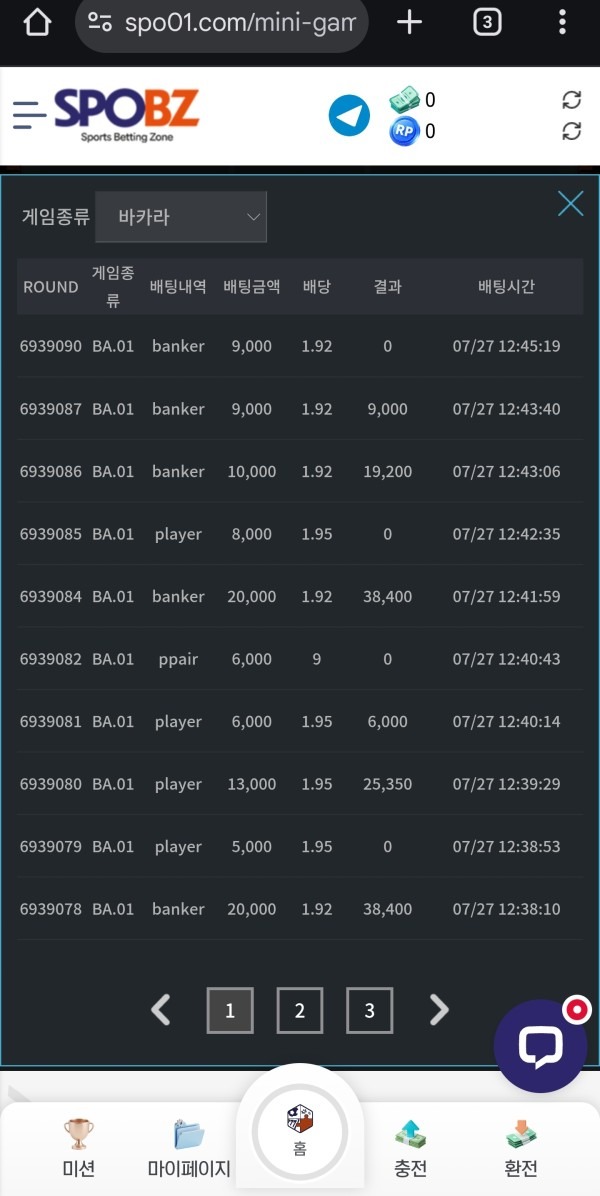The image size is (600, 1196).
Task: Open the hamburger side menu
Action: [29, 115]
